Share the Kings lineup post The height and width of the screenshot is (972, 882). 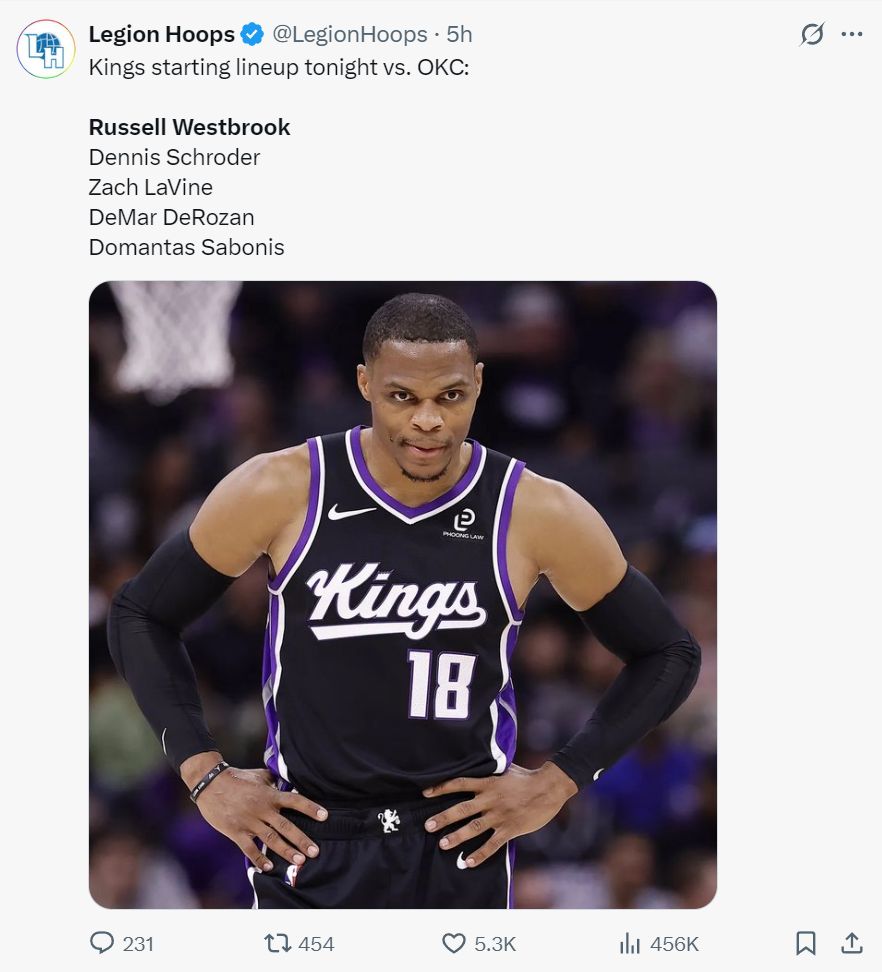851,943
